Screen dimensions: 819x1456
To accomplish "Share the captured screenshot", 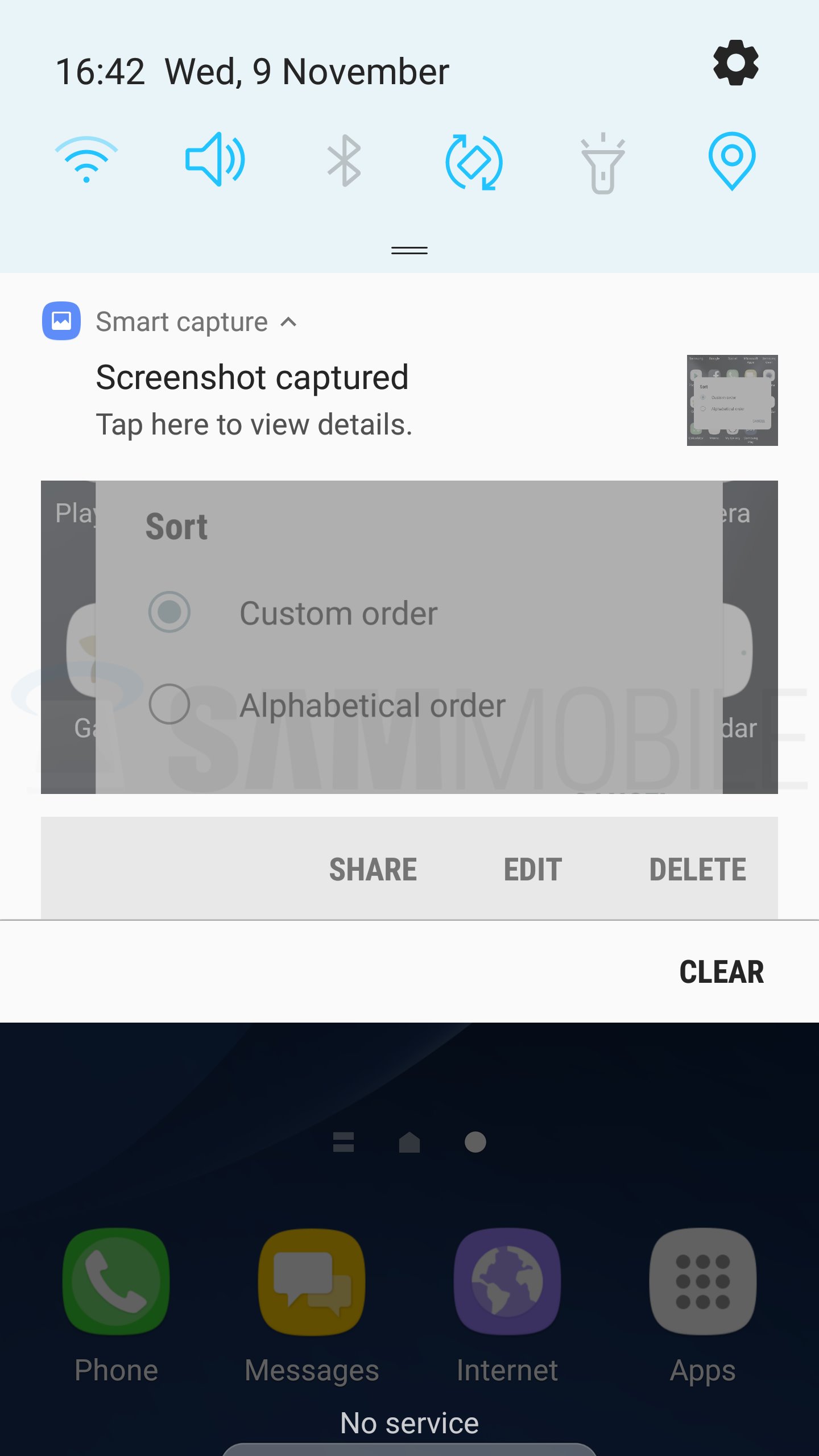I will coord(373,870).
